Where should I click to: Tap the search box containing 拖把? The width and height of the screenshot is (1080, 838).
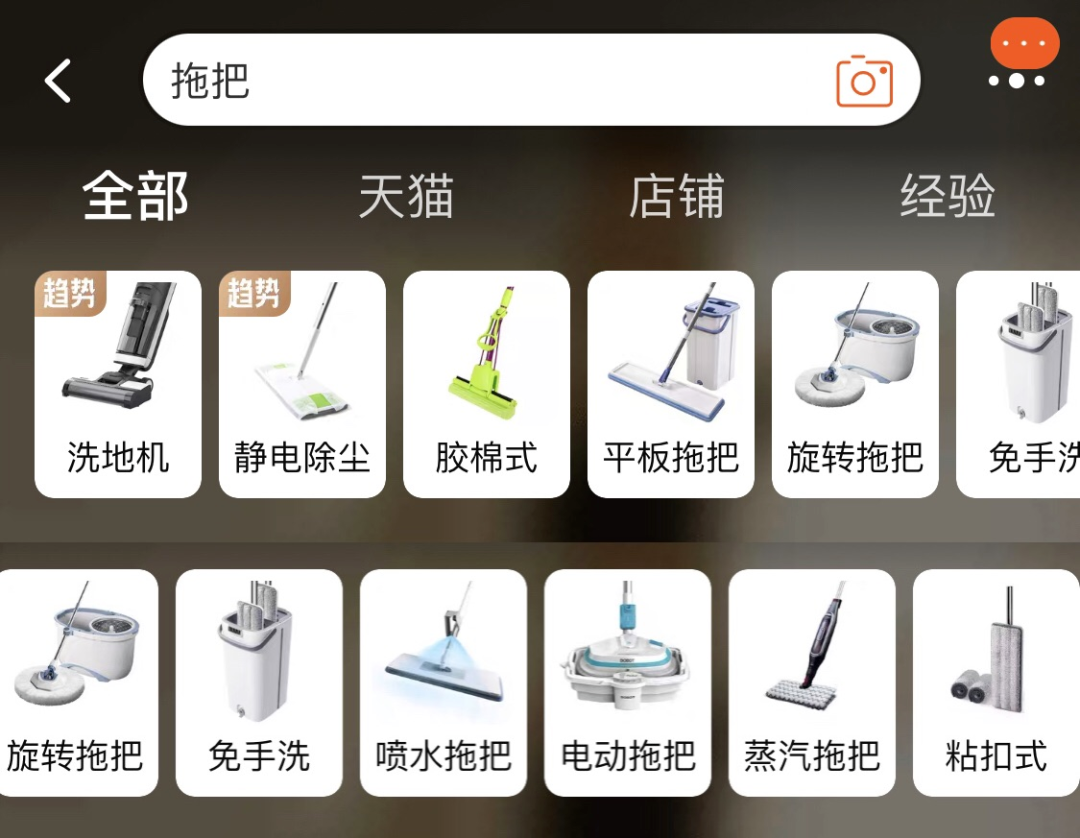click(480, 81)
